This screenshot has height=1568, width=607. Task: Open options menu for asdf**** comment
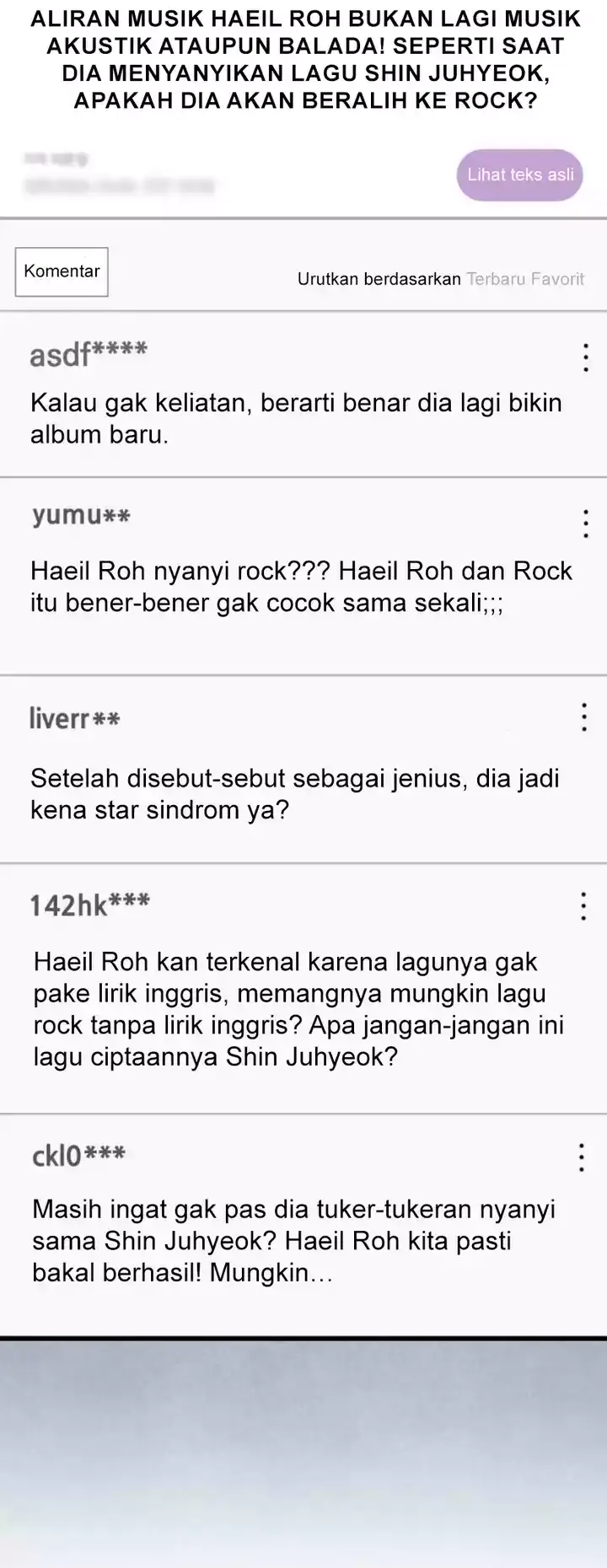pos(584,357)
